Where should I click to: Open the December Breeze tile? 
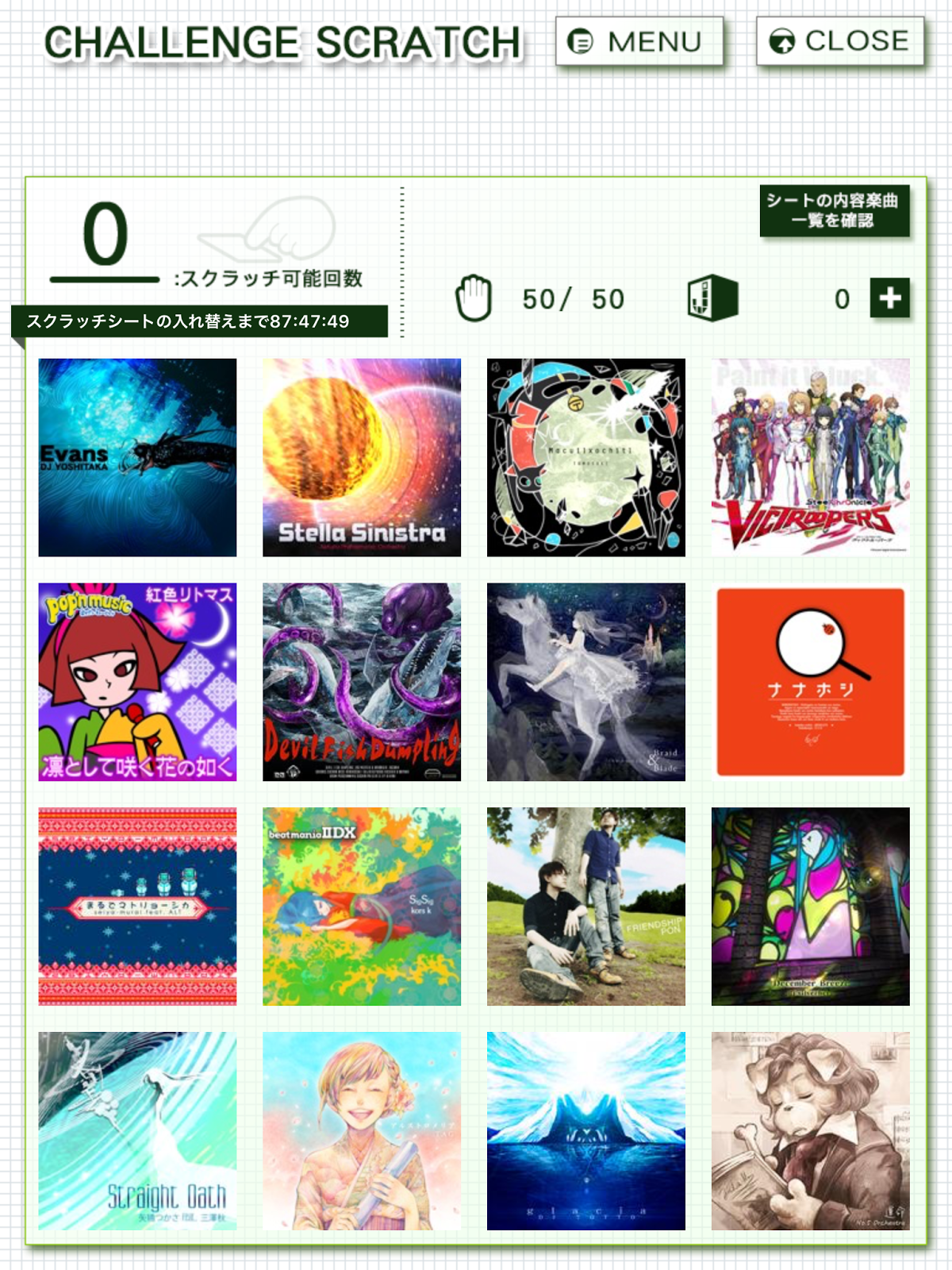(810, 906)
